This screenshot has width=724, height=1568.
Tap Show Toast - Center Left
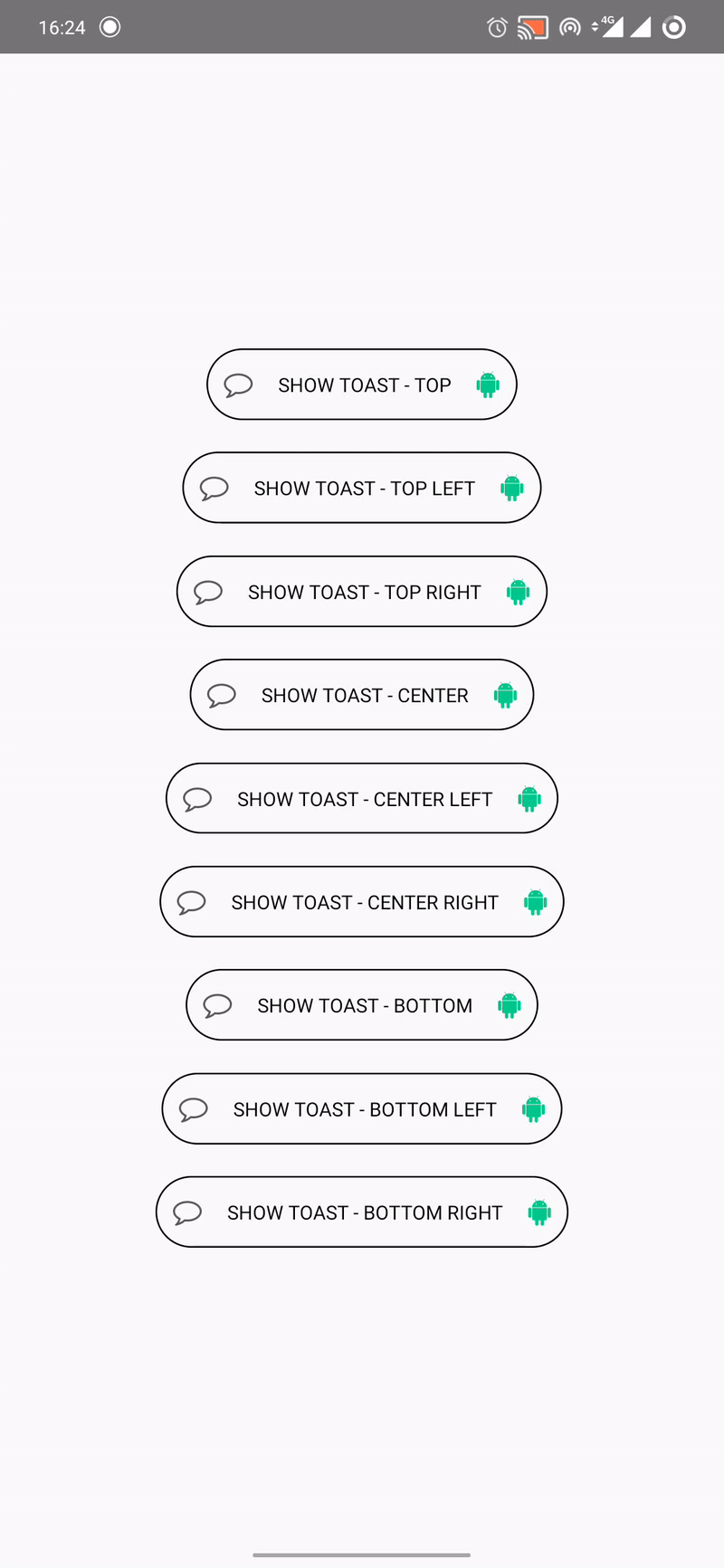[x=362, y=799]
